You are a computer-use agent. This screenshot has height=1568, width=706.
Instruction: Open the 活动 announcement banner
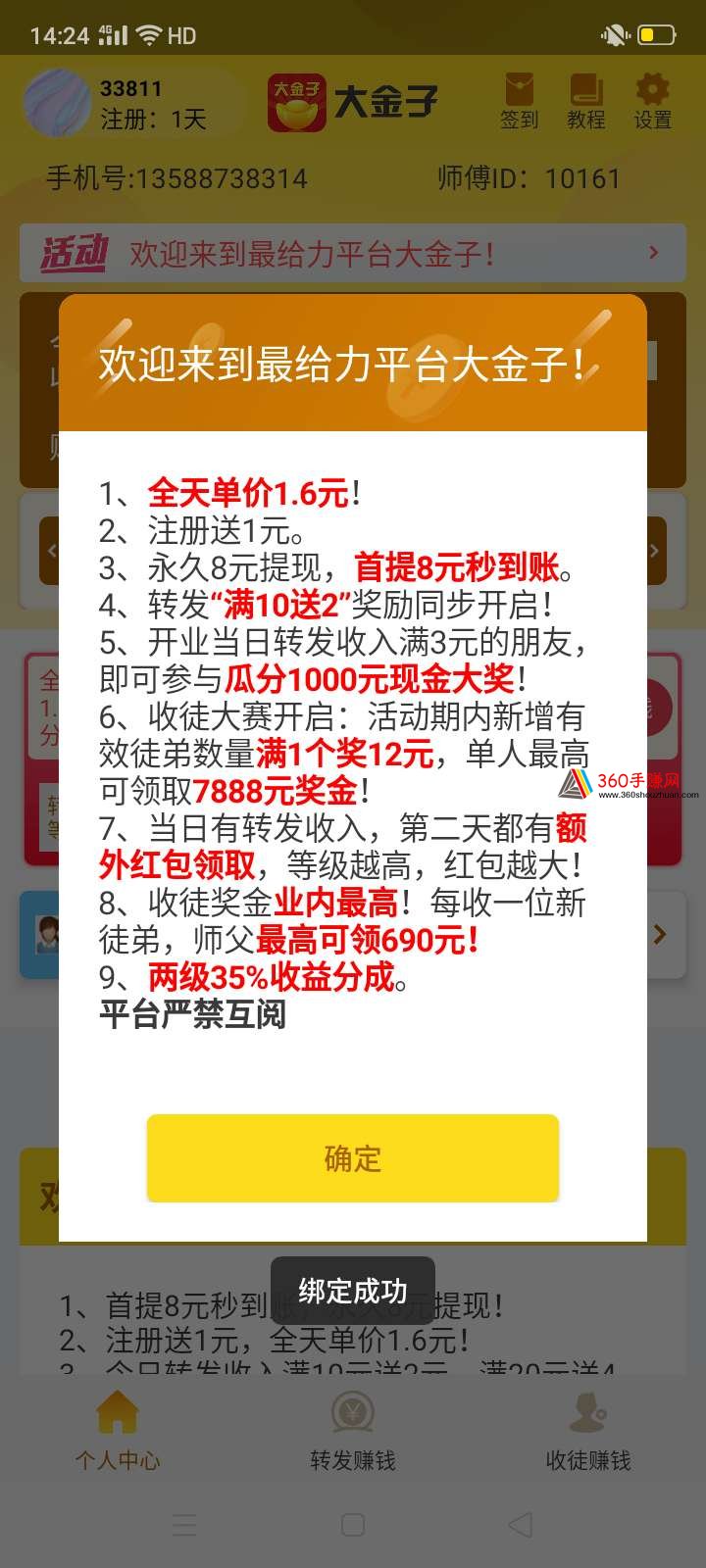(x=353, y=254)
